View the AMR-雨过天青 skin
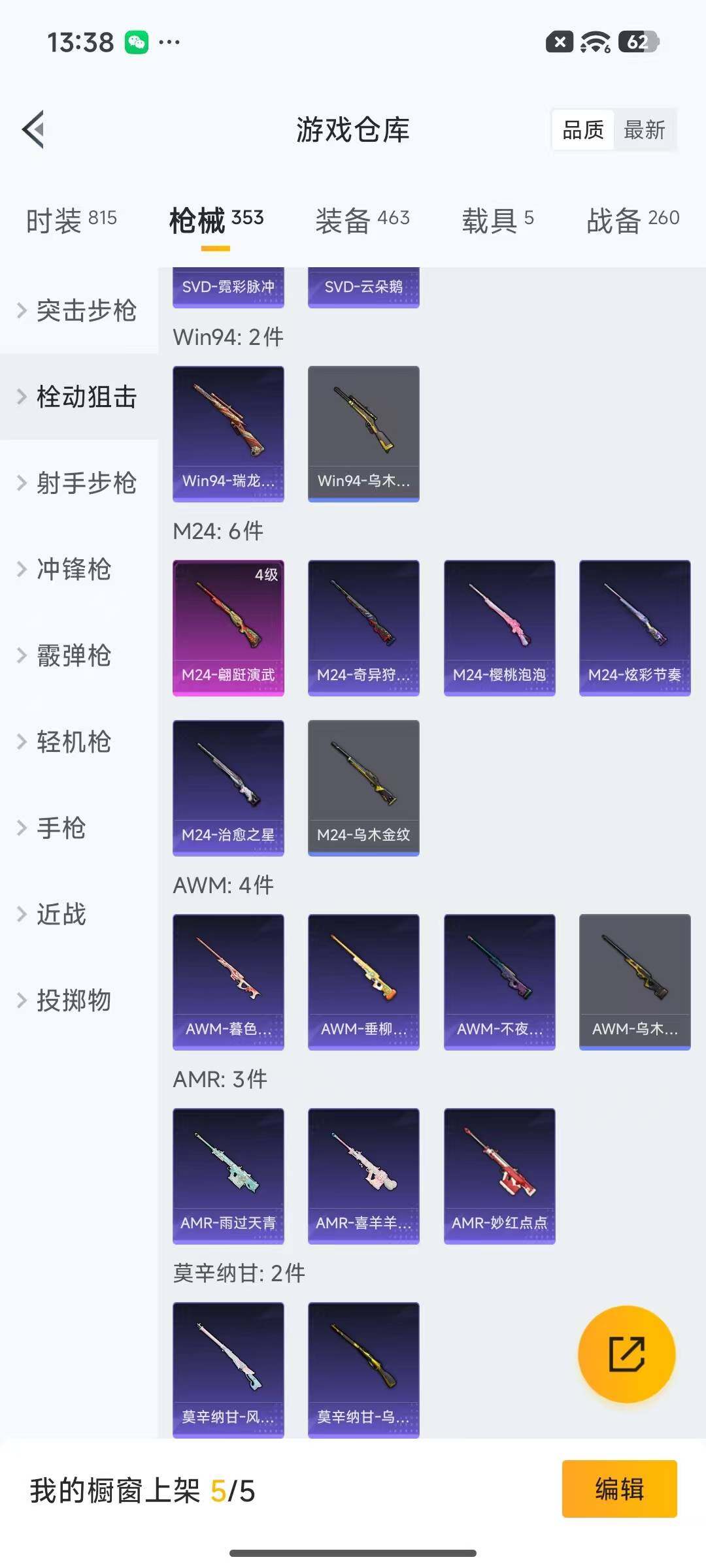The image size is (706, 1568). [228, 1175]
